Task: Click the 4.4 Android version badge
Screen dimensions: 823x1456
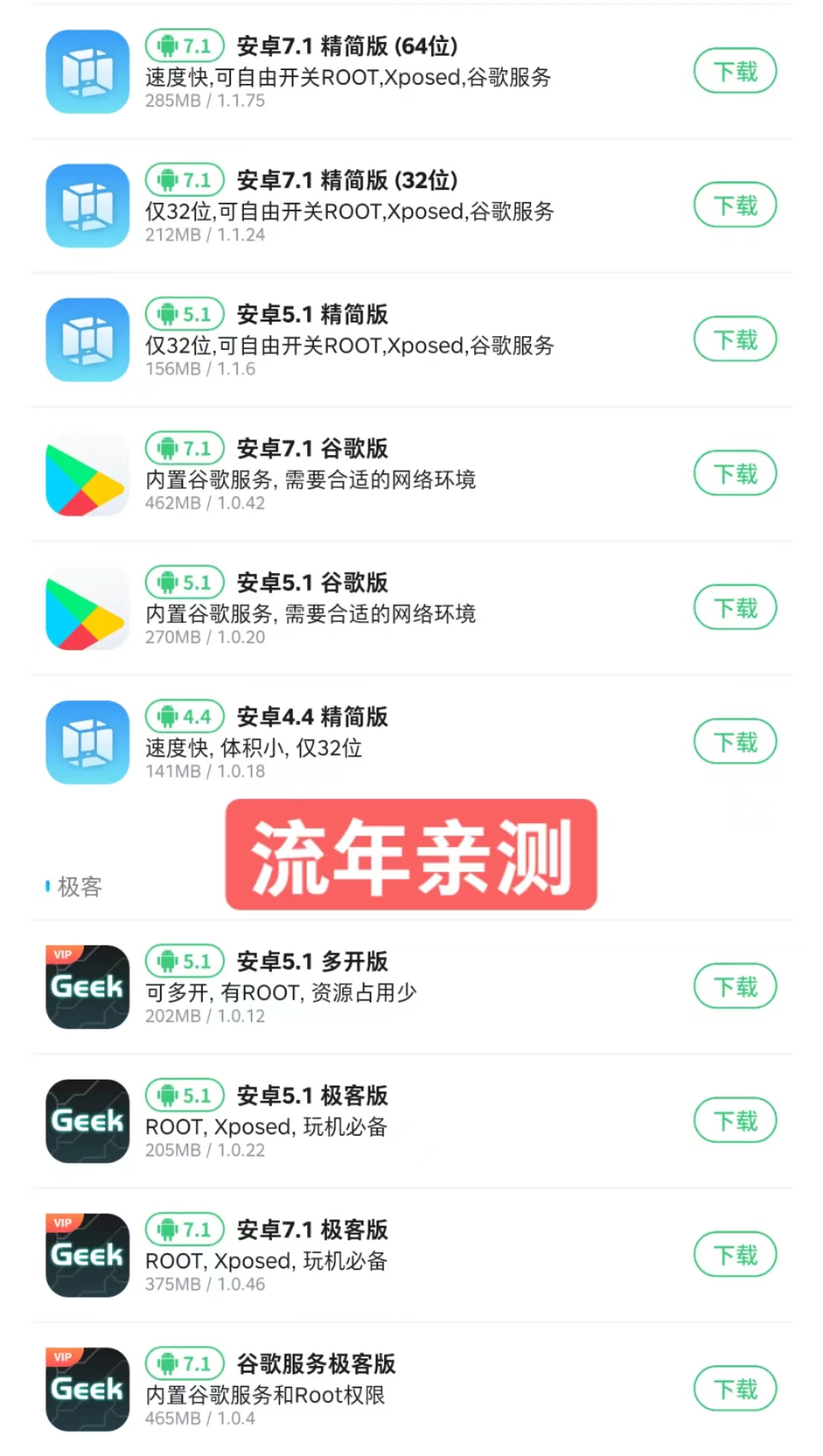Action: [x=184, y=716]
